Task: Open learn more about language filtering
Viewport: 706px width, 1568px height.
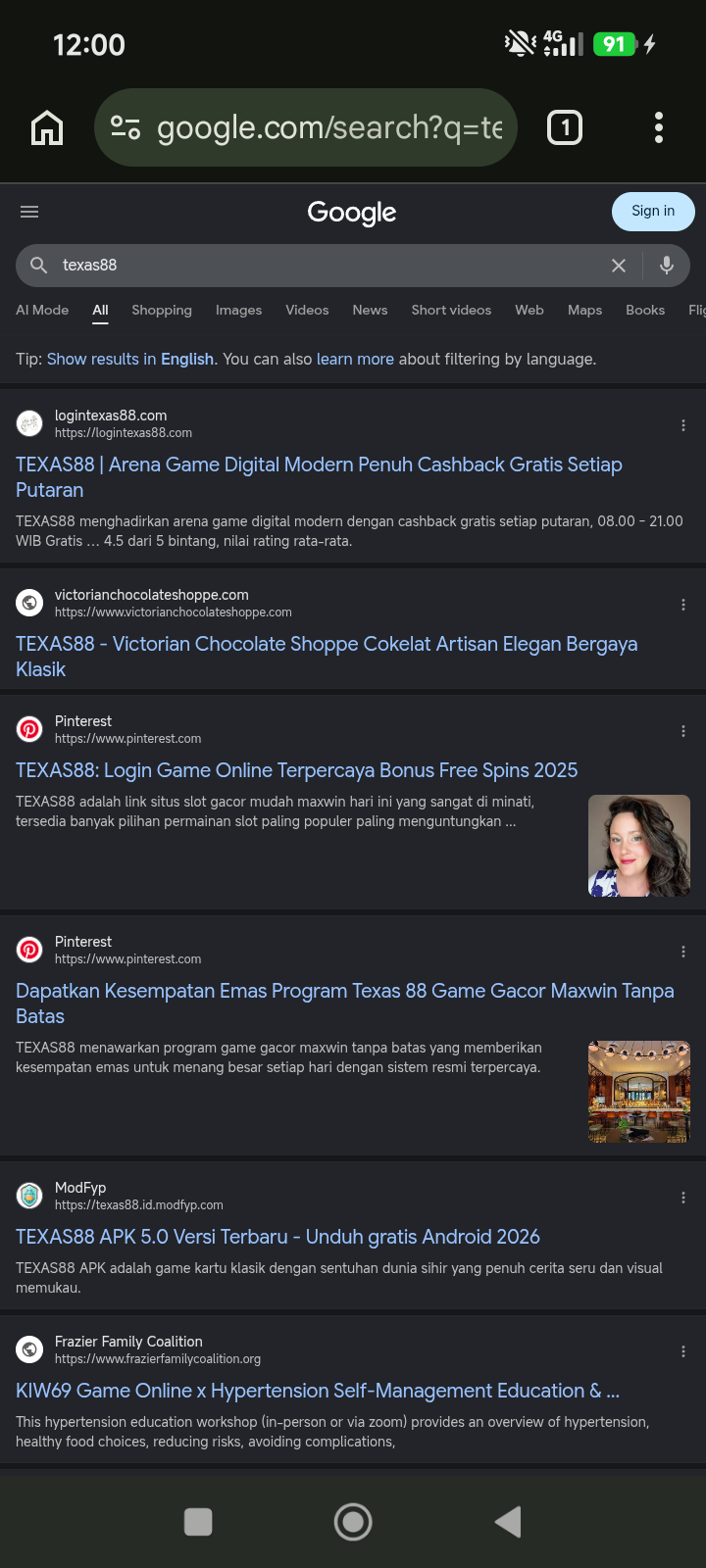Action: (x=355, y=359)
